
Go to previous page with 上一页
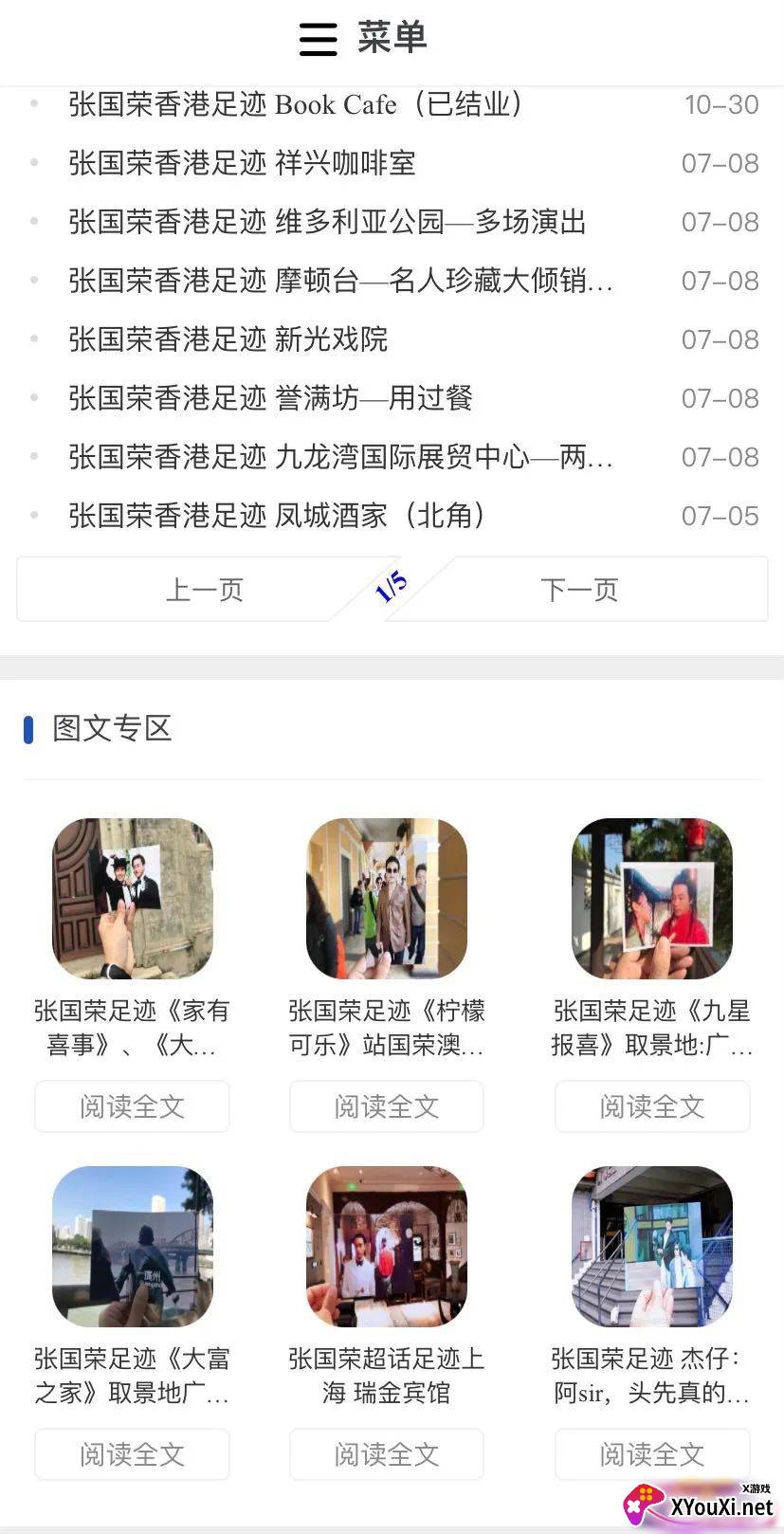pos(204,590)
